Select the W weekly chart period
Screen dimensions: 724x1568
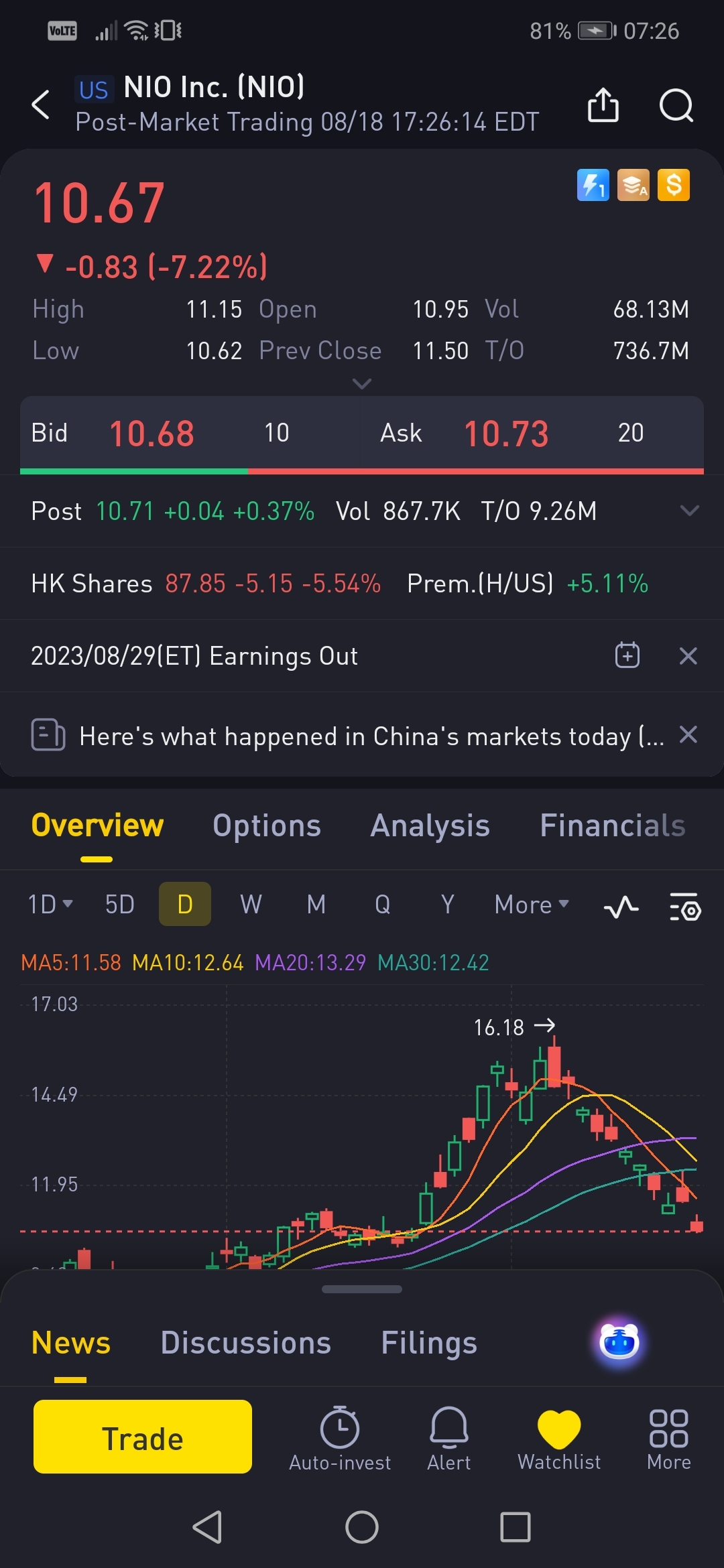tap(251, 905)
